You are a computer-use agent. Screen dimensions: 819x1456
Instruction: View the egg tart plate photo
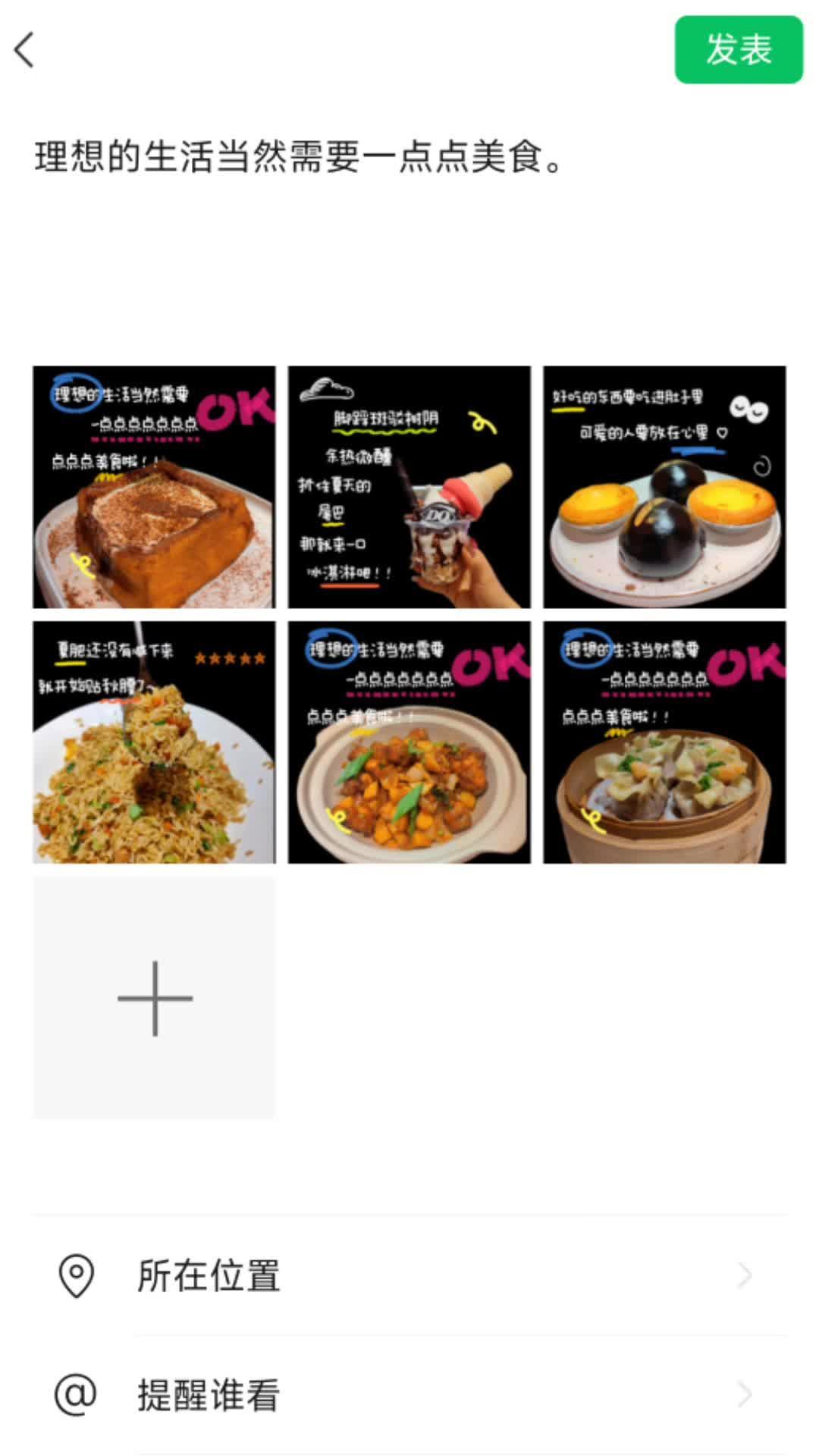[x=664, y=487]
